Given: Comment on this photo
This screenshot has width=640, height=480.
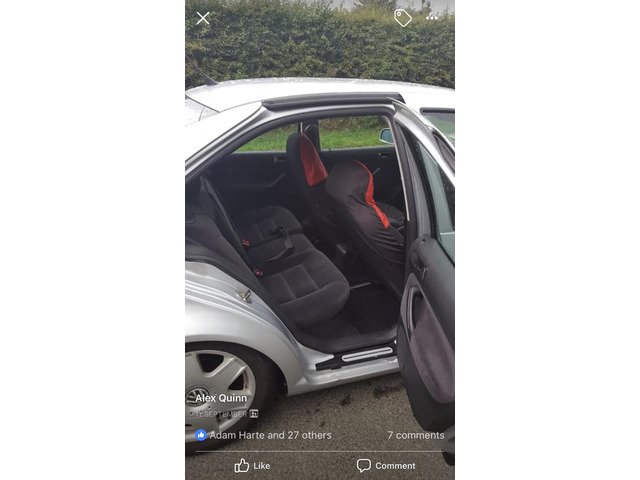Looking at the screenshot, I should point(386,465).
